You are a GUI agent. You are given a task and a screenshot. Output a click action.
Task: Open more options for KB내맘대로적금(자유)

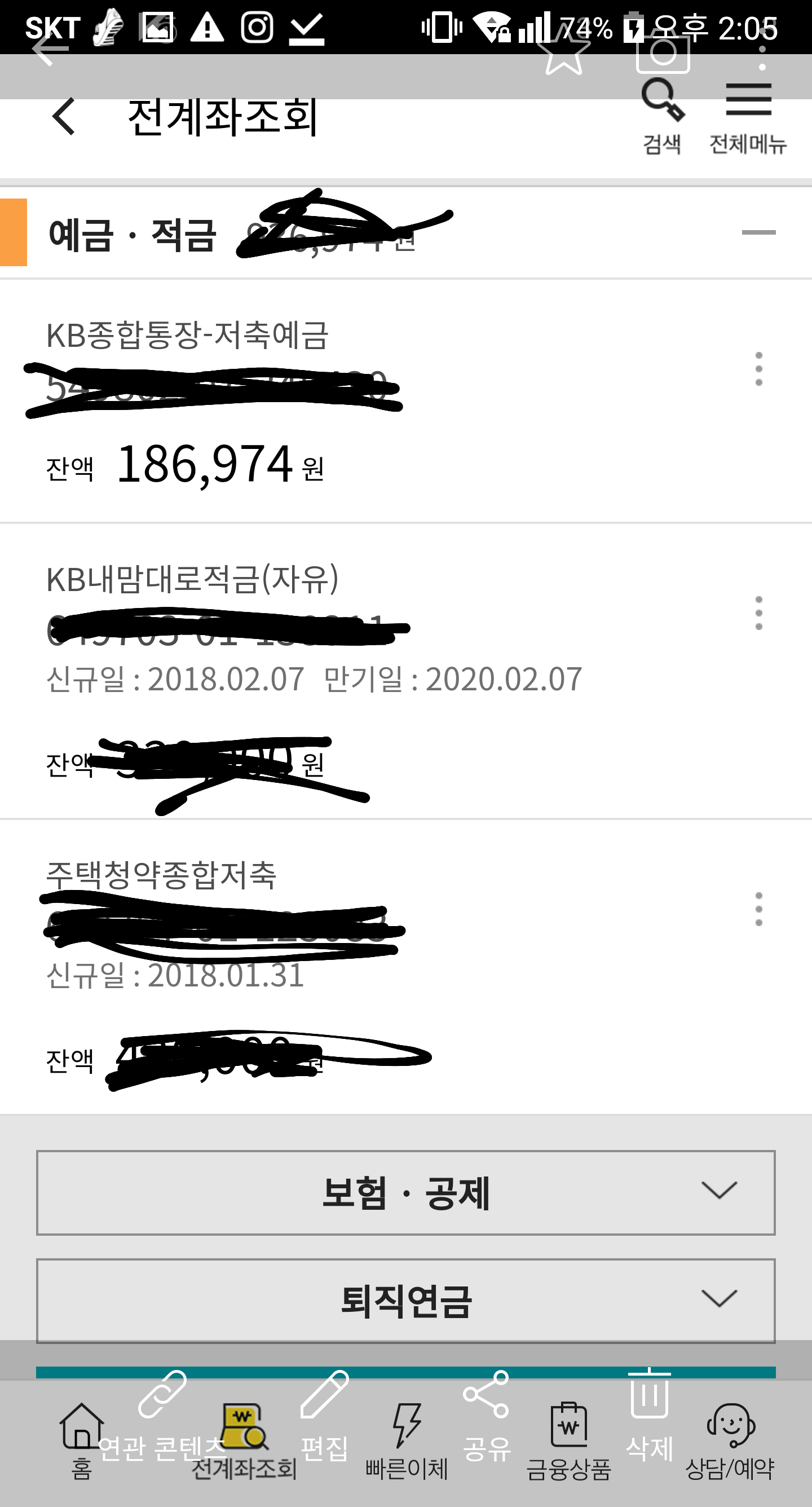758,613
